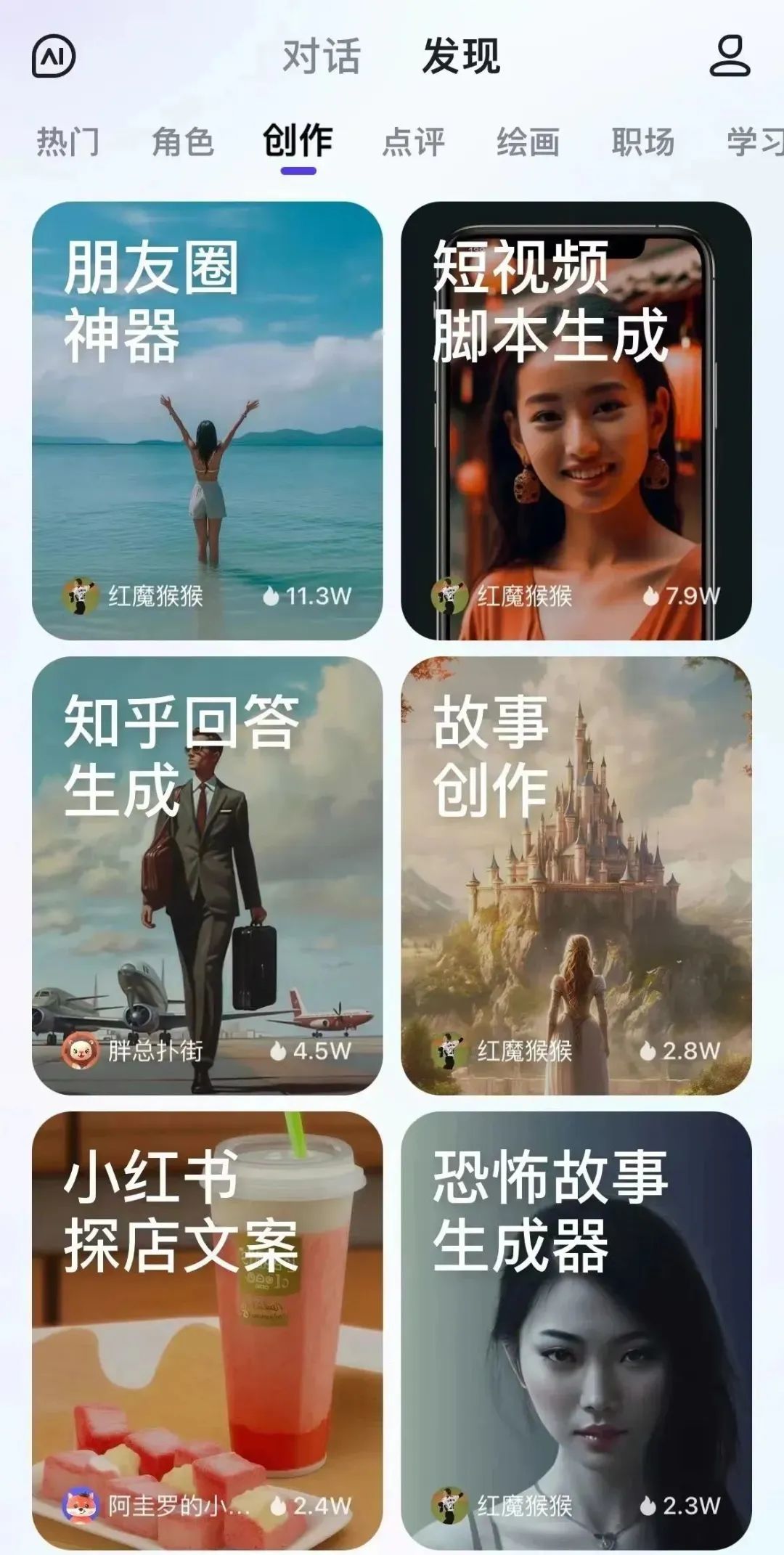The height and width of the screenshot is (1555, 784).
Task: Tap the AI logo icon
Action: coord(54,57)
